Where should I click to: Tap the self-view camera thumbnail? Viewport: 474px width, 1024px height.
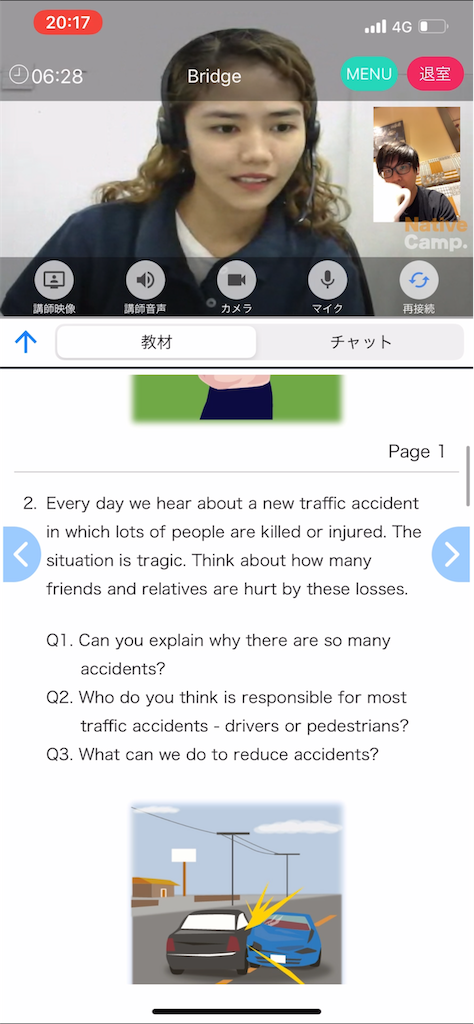[417, 165]
